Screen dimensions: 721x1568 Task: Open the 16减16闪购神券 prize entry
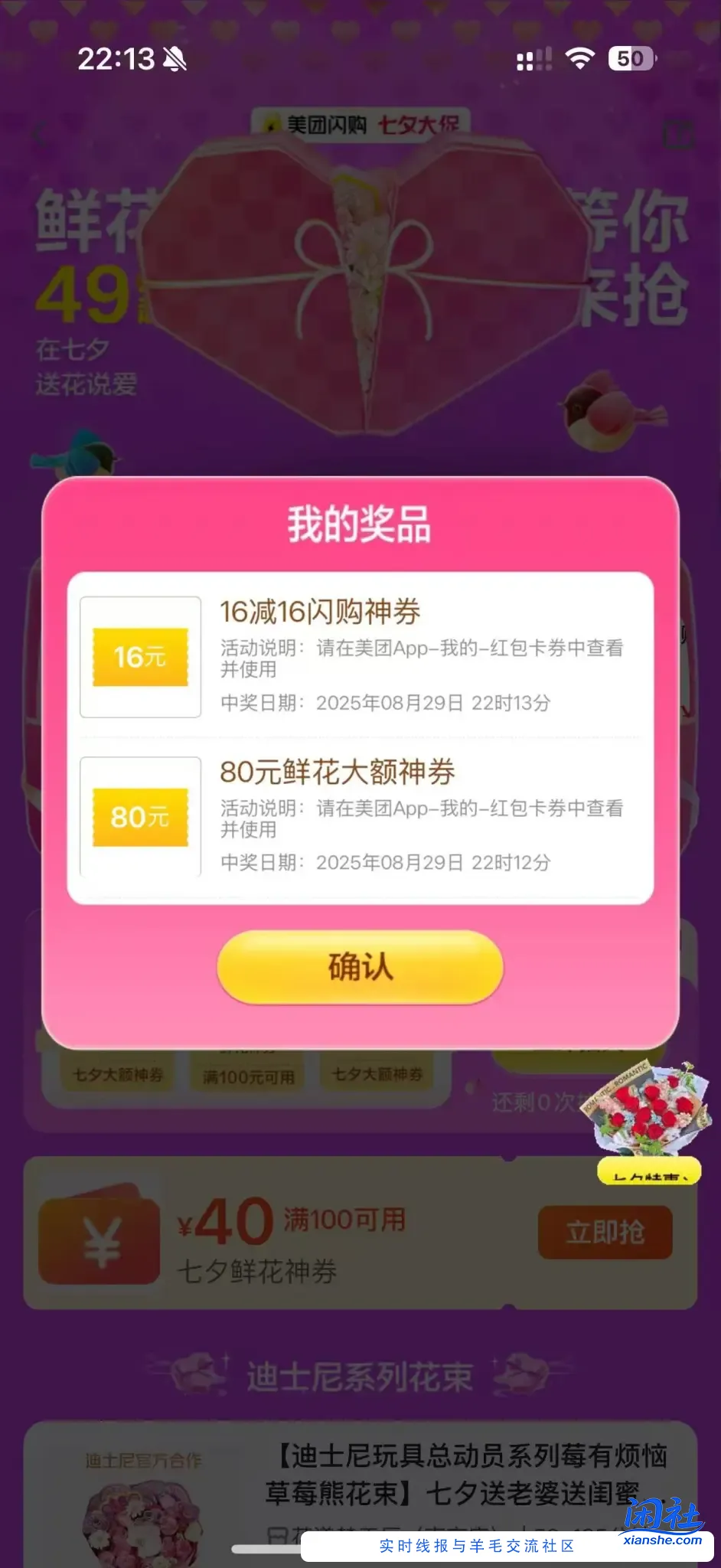click(x=360, y=656)
